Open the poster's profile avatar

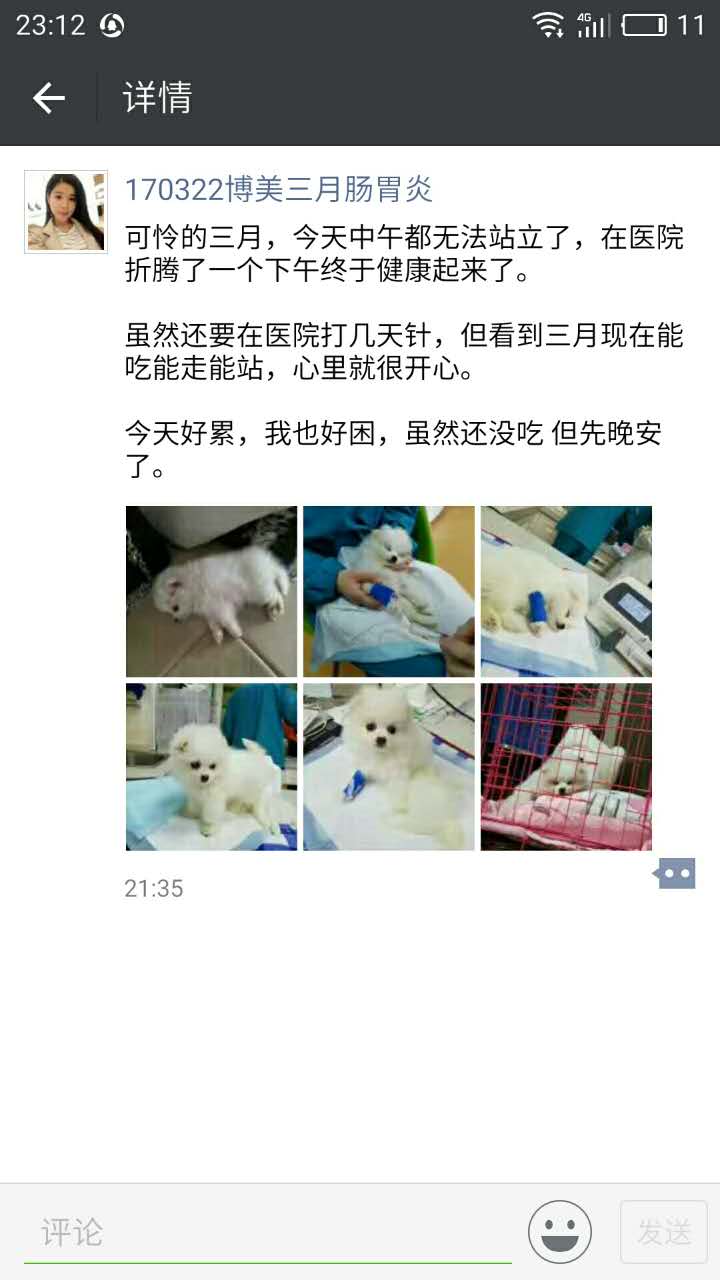click(65, 211)
